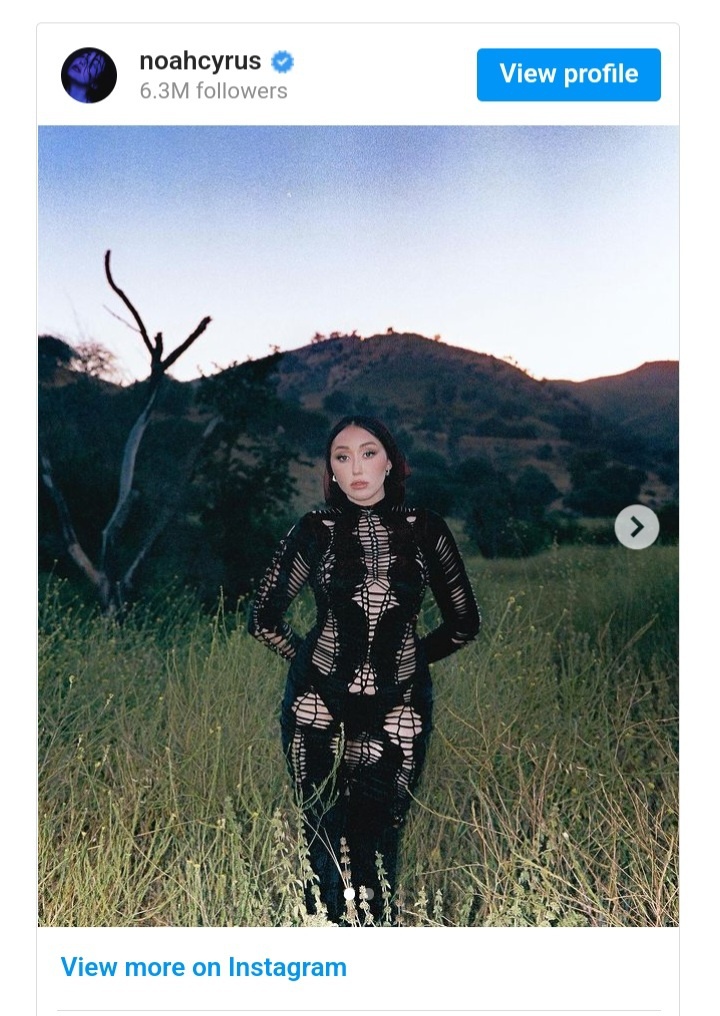The image size is (720, 1016).
Task: Tap the View profile button
Action: point(568,74)
